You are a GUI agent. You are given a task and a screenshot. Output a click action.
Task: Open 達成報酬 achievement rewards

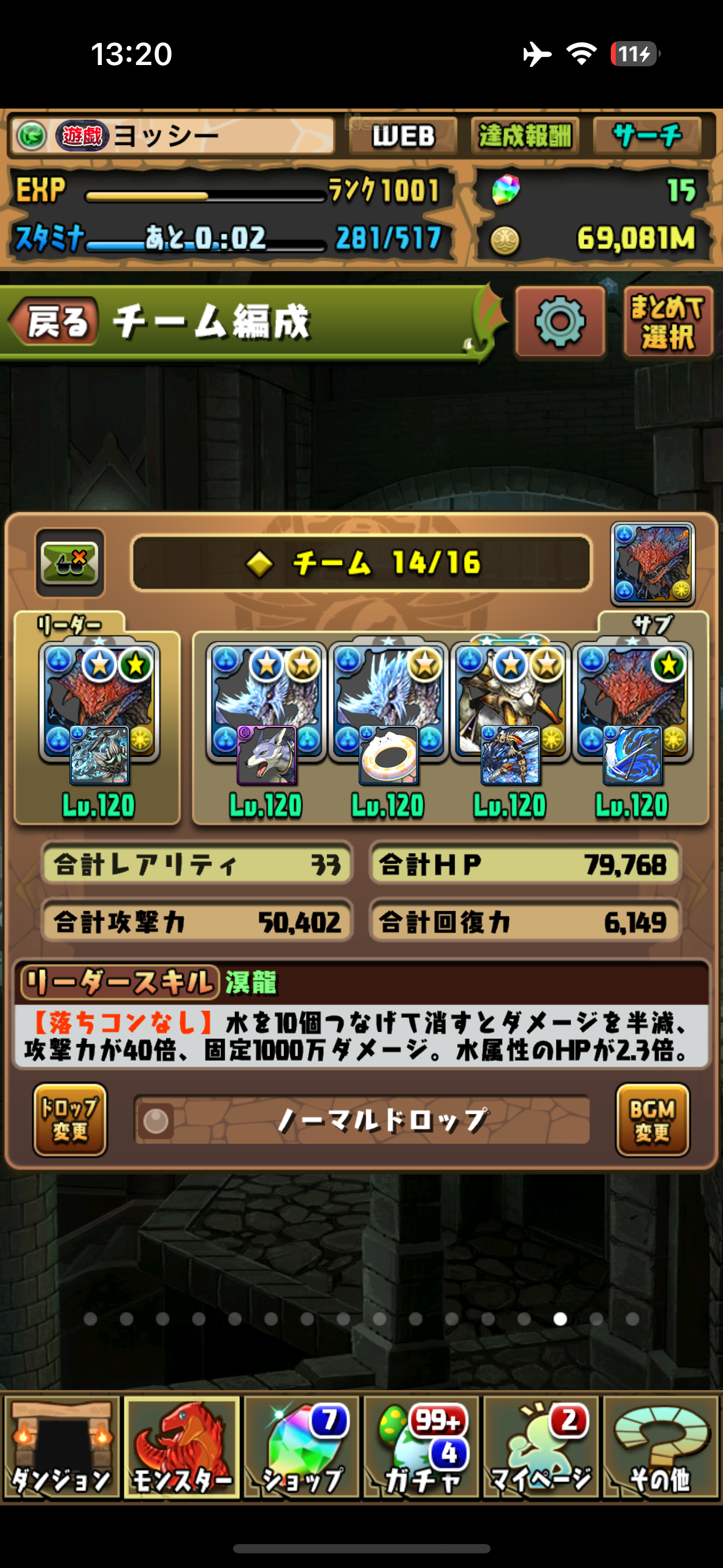click(525, 136)
